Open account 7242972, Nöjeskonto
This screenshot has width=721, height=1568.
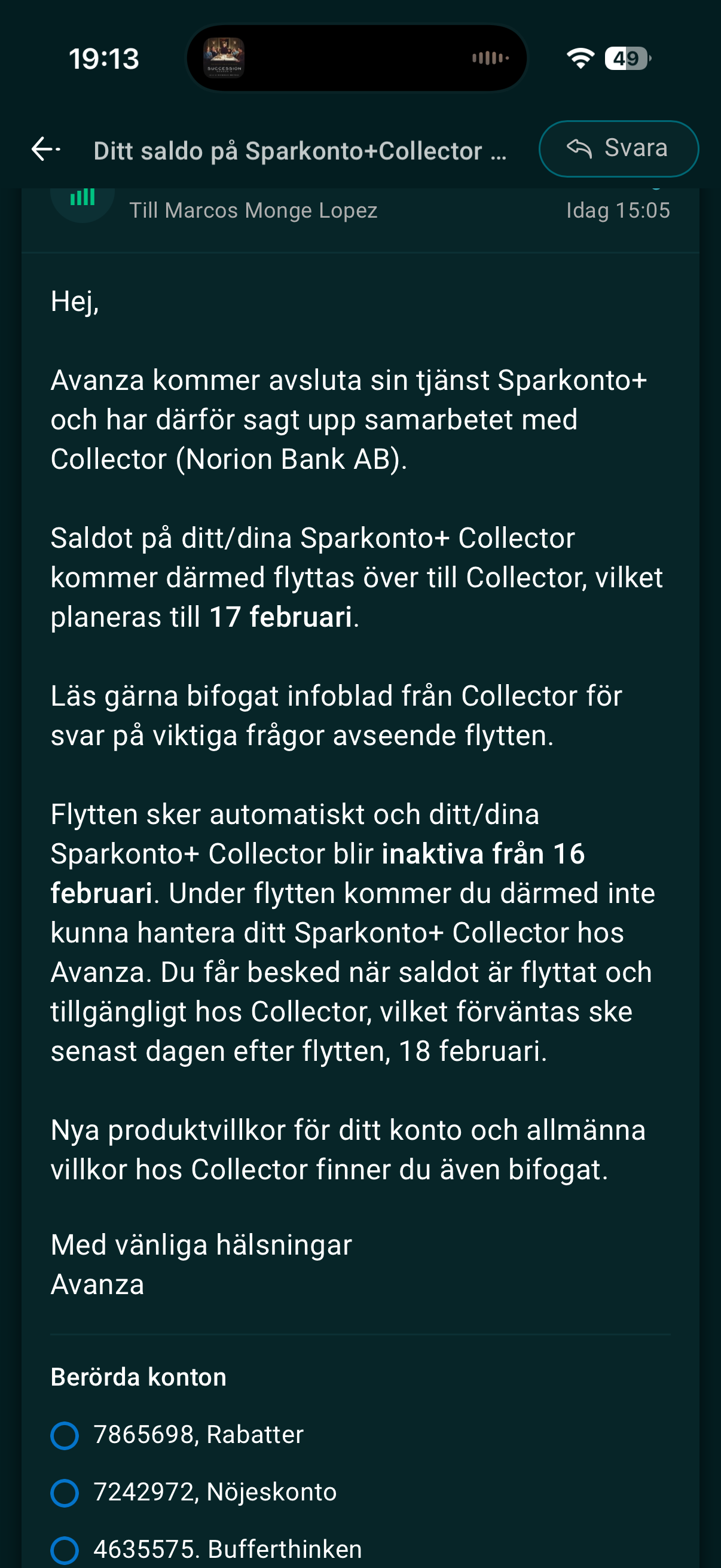(x=214, y=1492)
